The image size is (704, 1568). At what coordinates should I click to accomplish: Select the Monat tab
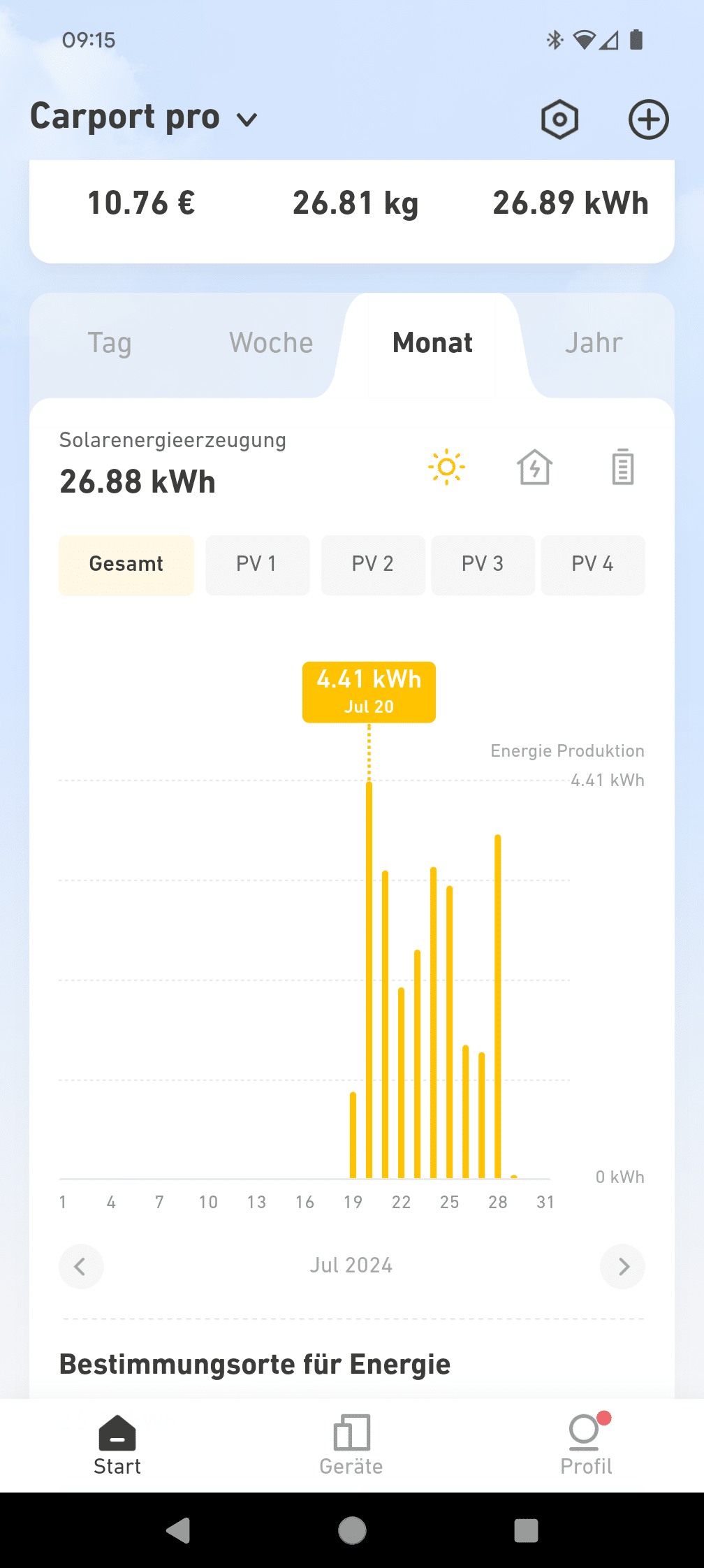tap(433, 343)
